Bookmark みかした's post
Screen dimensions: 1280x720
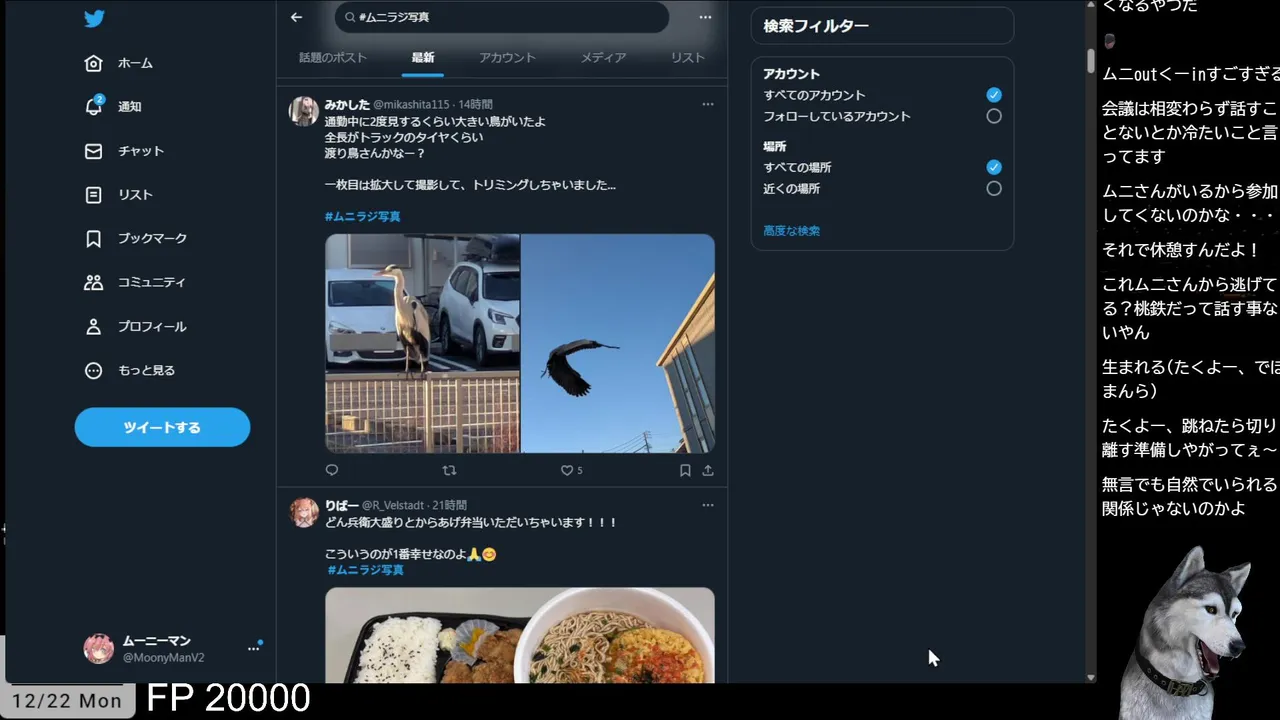click(685, 470)
